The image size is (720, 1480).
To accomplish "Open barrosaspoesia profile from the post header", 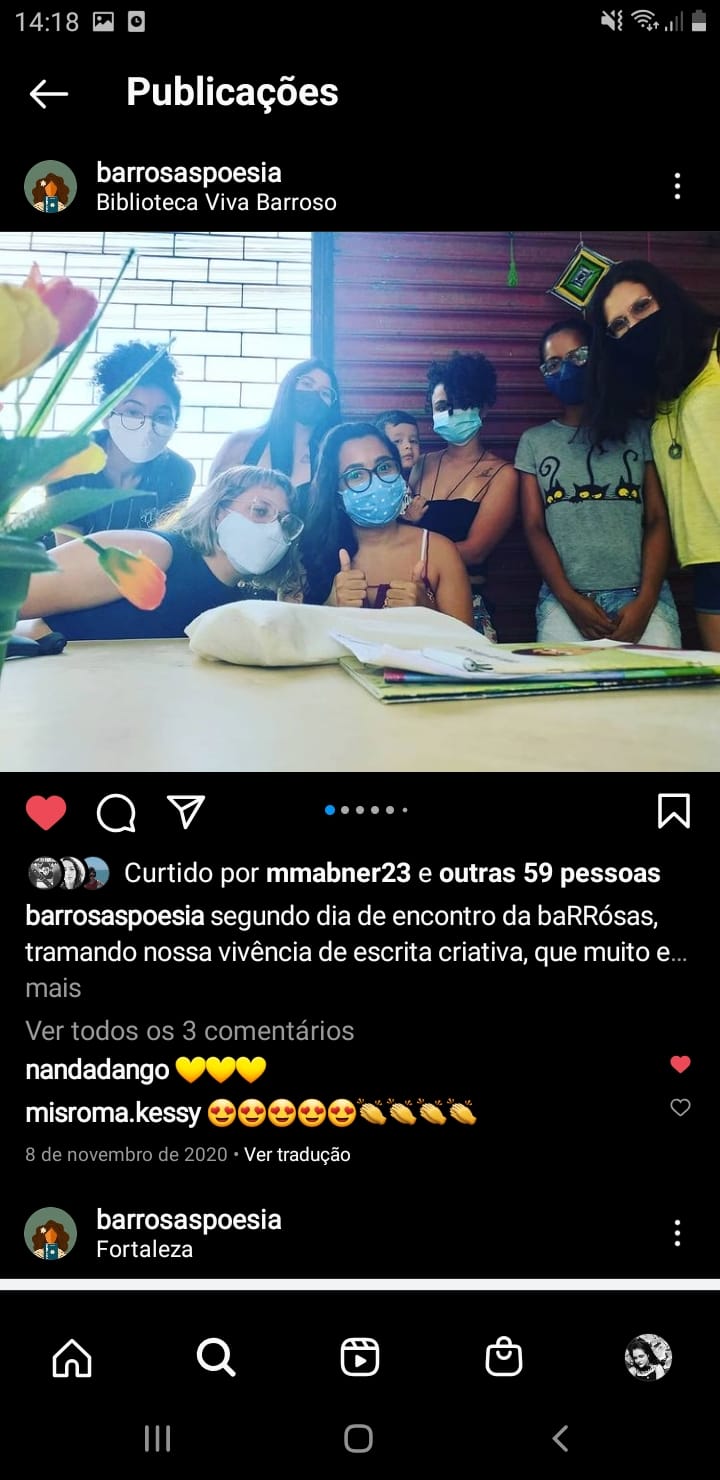I will 188,172.
